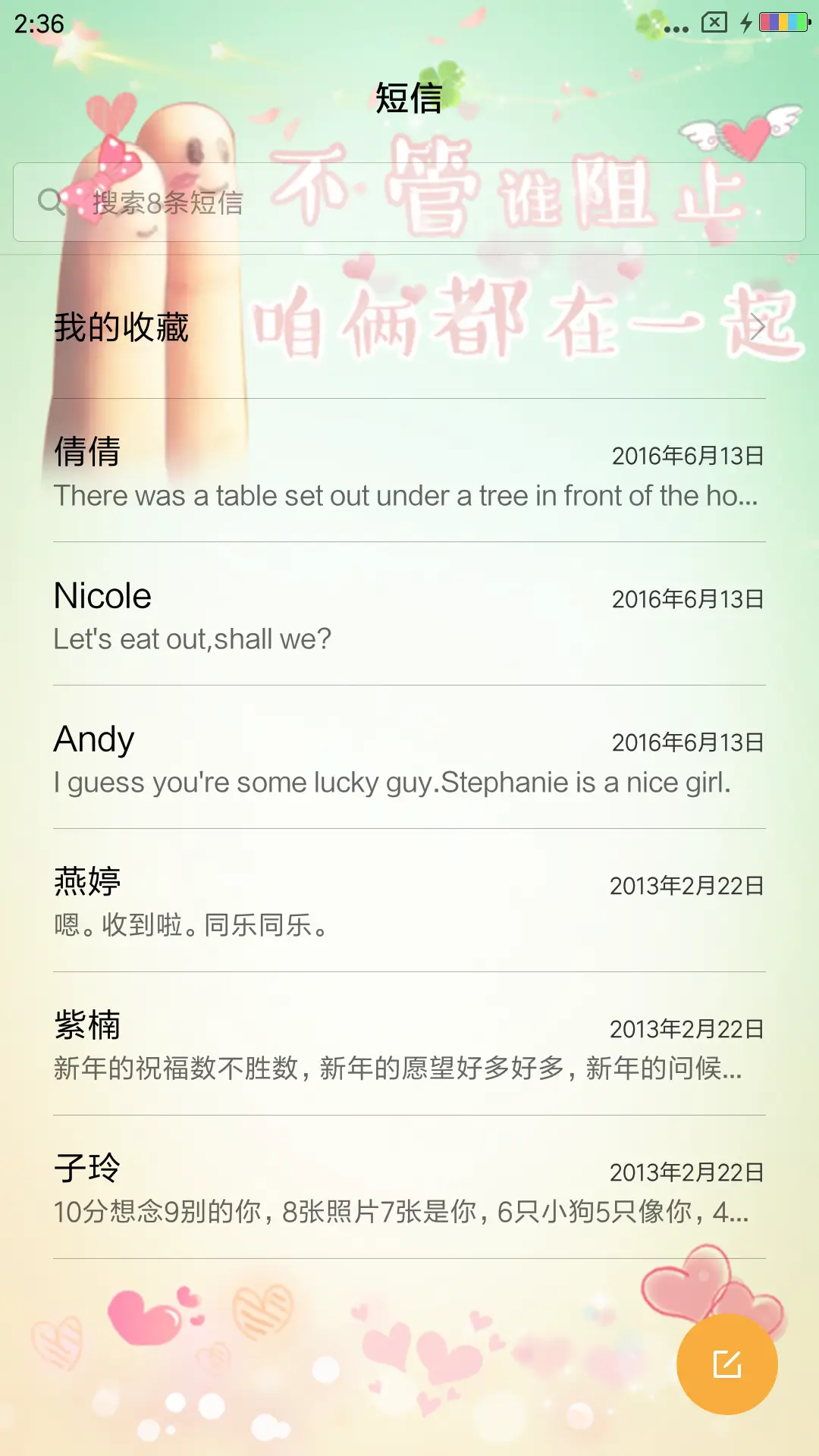This screenshot has width=819, height=1456.
Task: Open the 我的收藏 favorites section
Action: point(123,326)
